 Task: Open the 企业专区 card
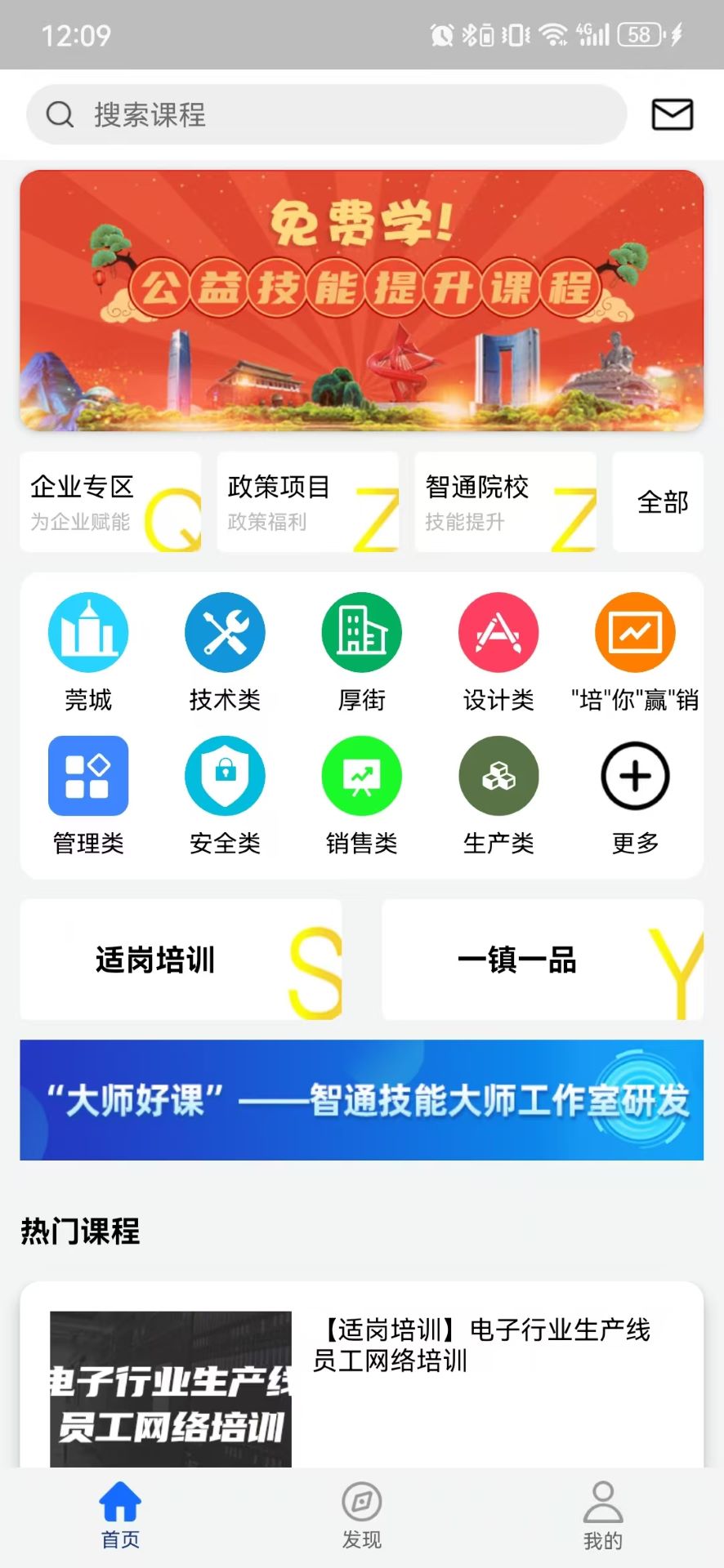click(110, 501)
